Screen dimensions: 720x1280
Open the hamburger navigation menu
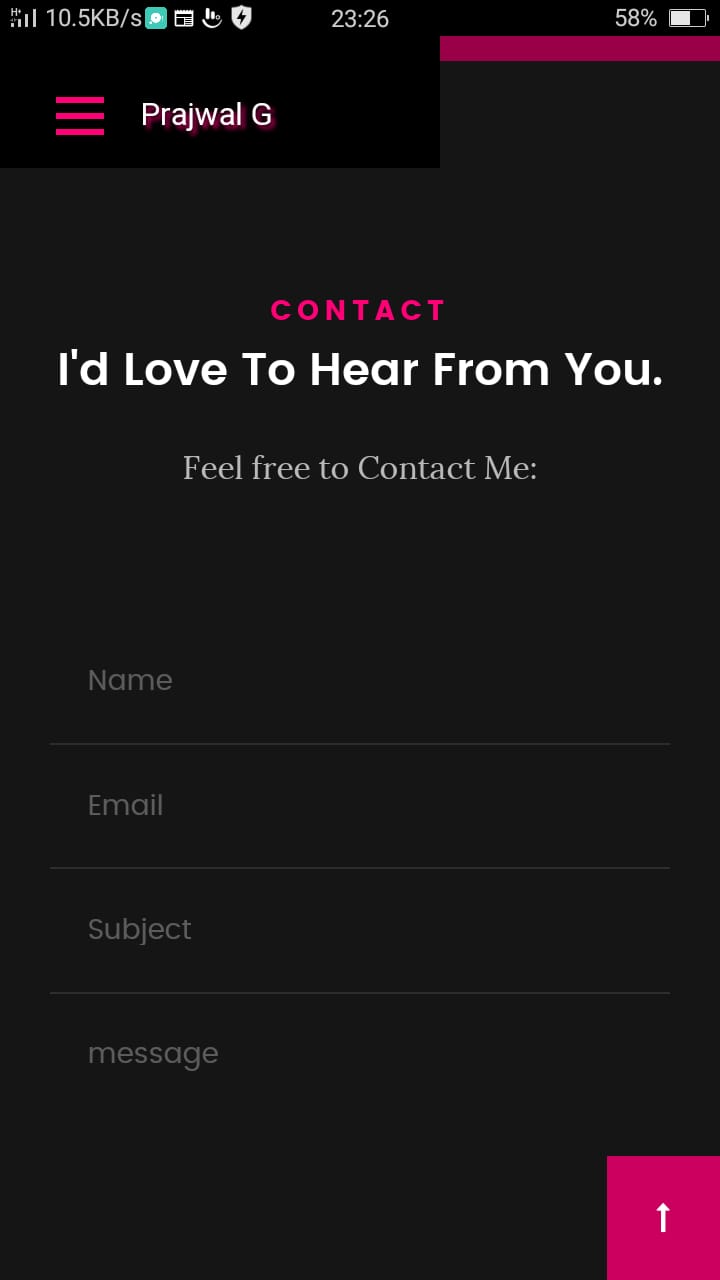pyautogui.click(x=80, y=115)
